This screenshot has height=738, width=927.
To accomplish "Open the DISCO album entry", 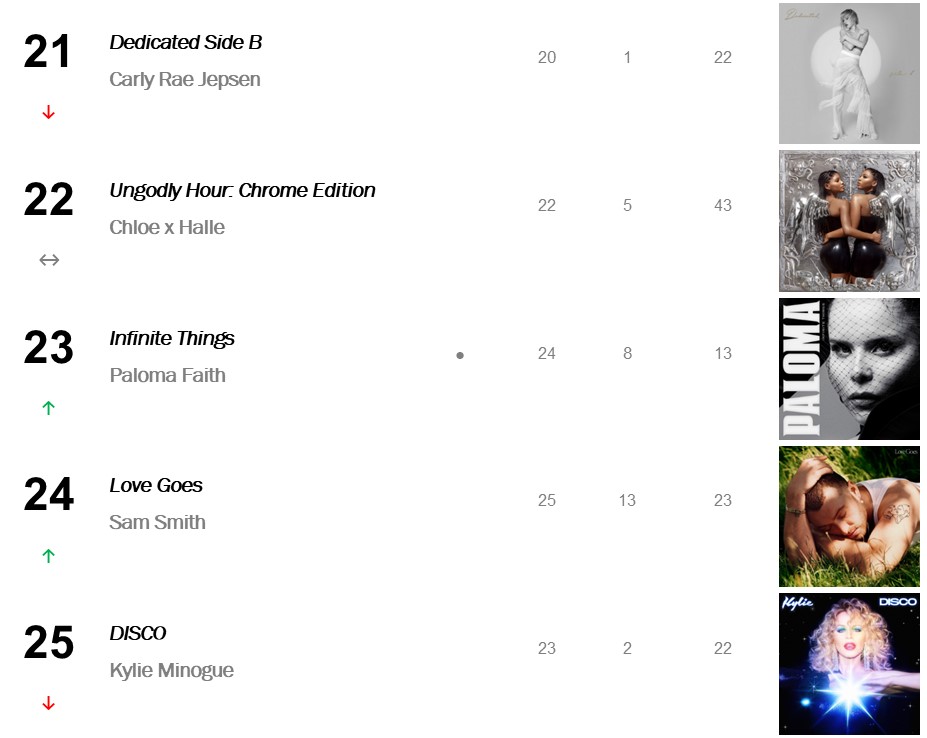I will point(138,633).
